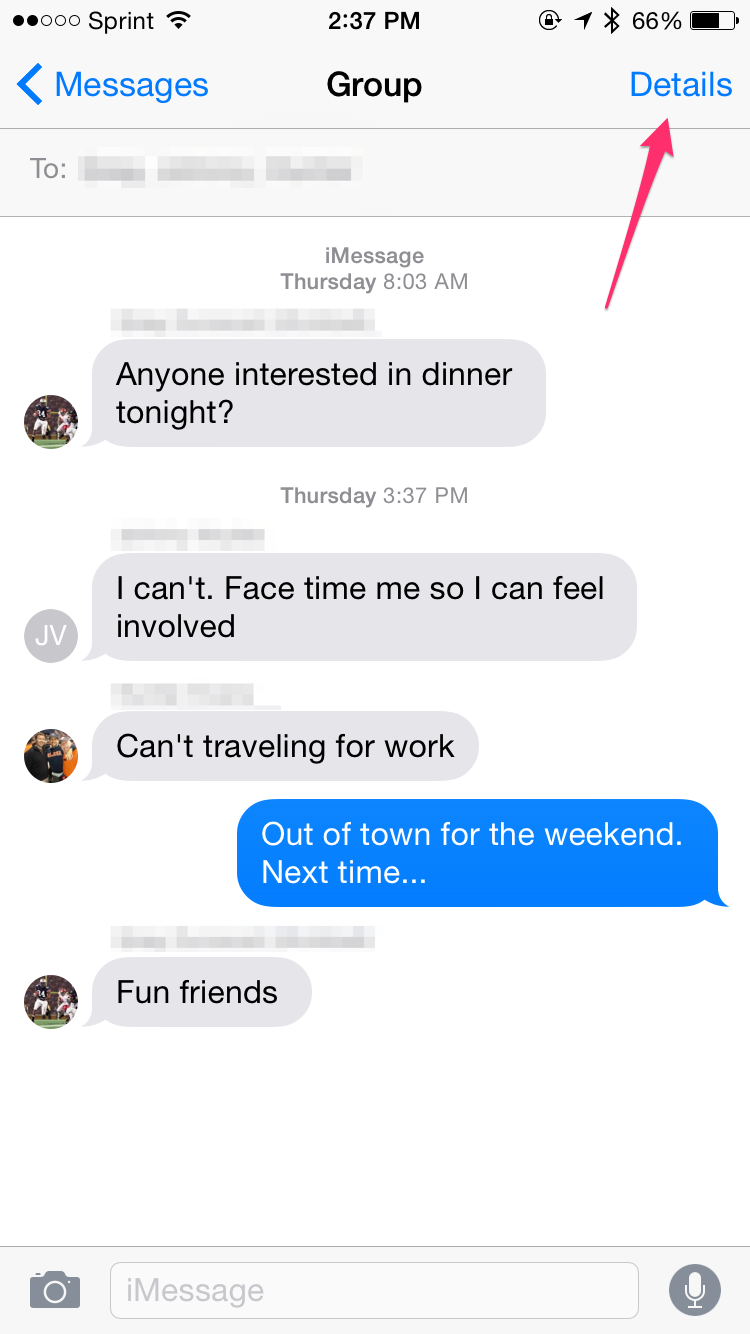
Task: Open the group Details
Action: (681, 85)
